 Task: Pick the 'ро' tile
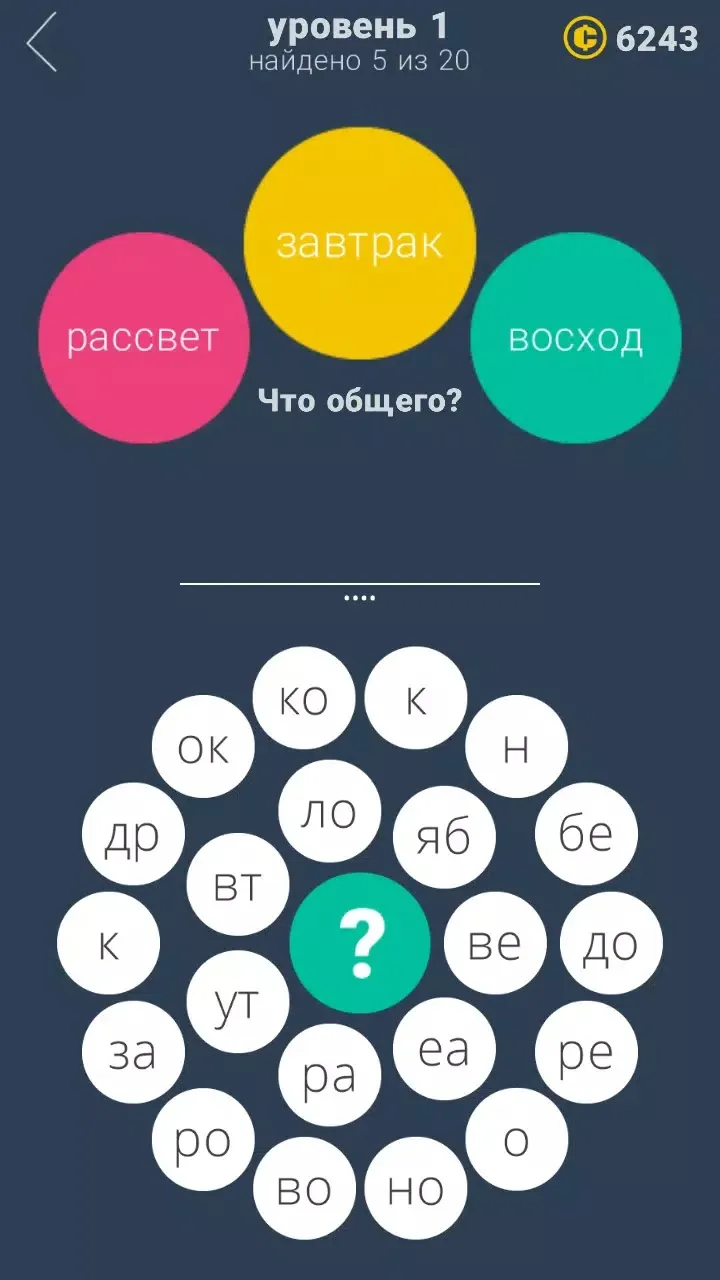(203, 1139)
